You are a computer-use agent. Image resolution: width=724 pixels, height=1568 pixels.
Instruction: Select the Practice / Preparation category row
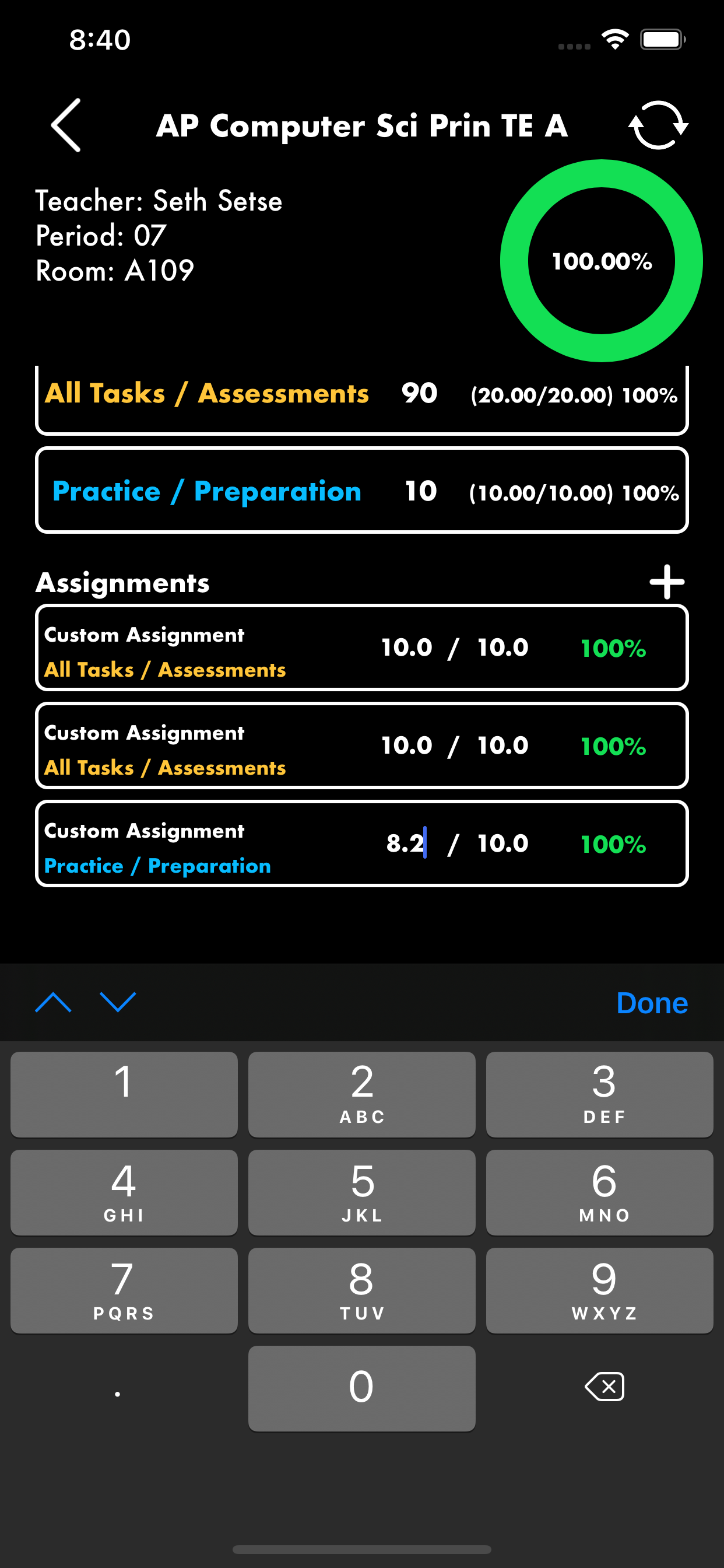pyautogui.click(x=362, y=491)
